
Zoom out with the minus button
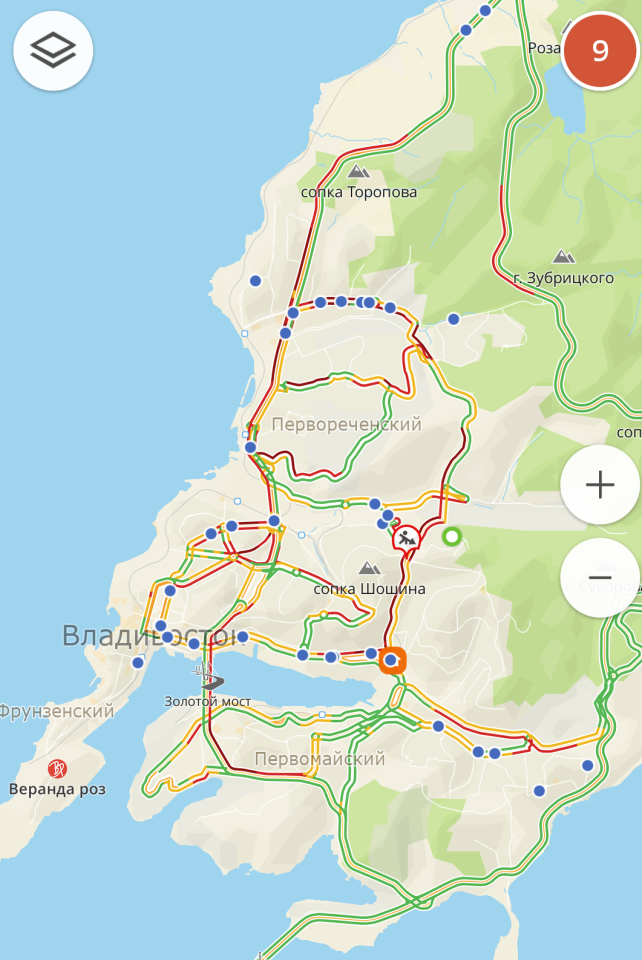(x=599, y=577)
